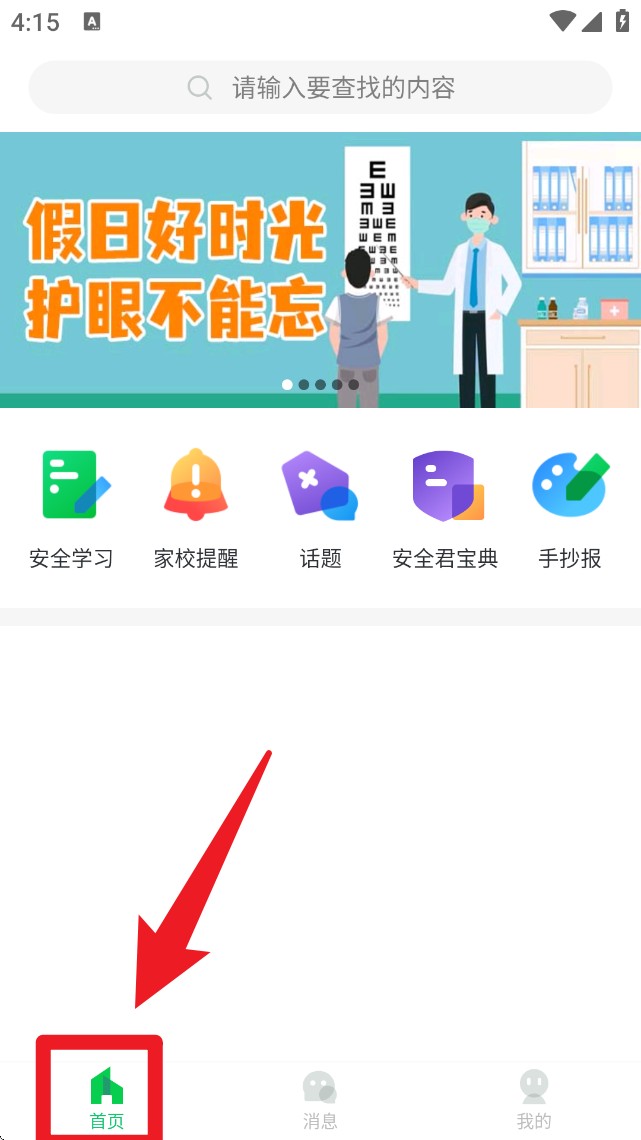This screenshot has height=1140, width=641.
Task: Switch to the 首页 tab
Action: click(107, 1098)
